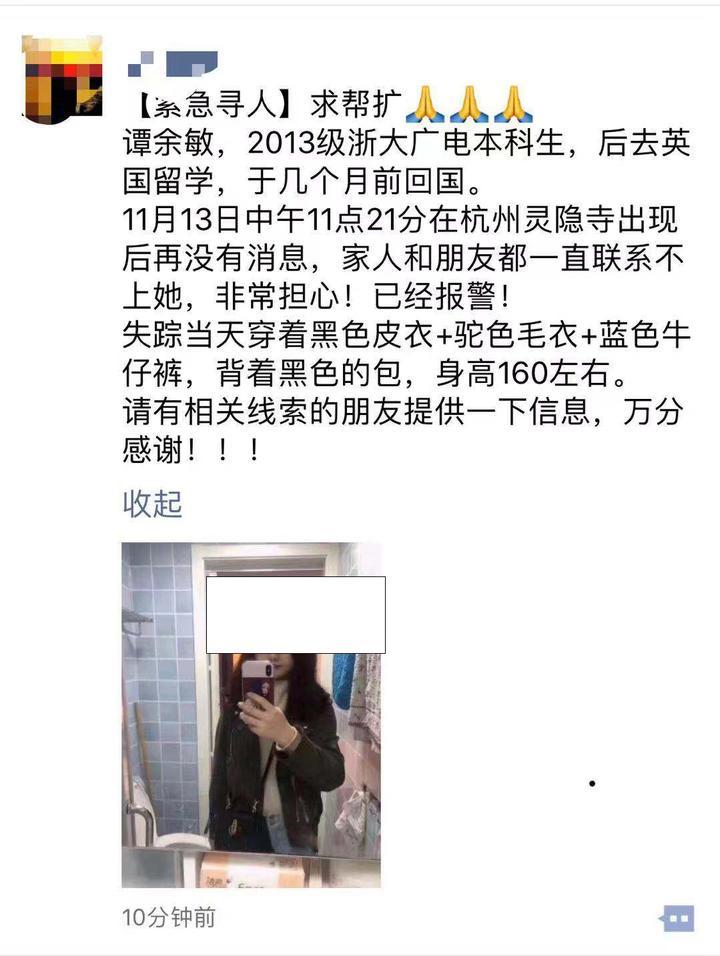
Task: Tap the blurred poster username
Action: 173,63
